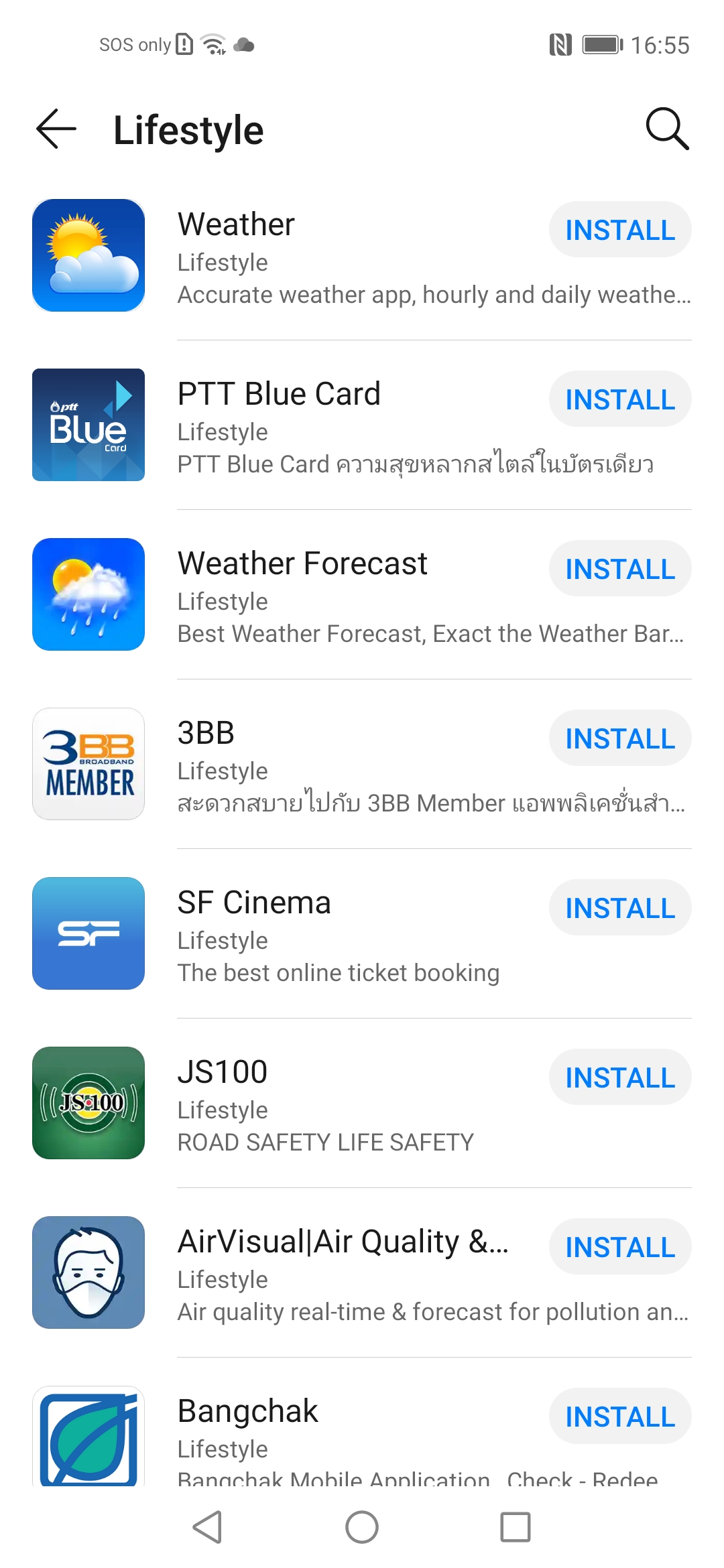Tap the system home button
This screenshot has width=724, height=1568.
click(x=362, y=1527)
